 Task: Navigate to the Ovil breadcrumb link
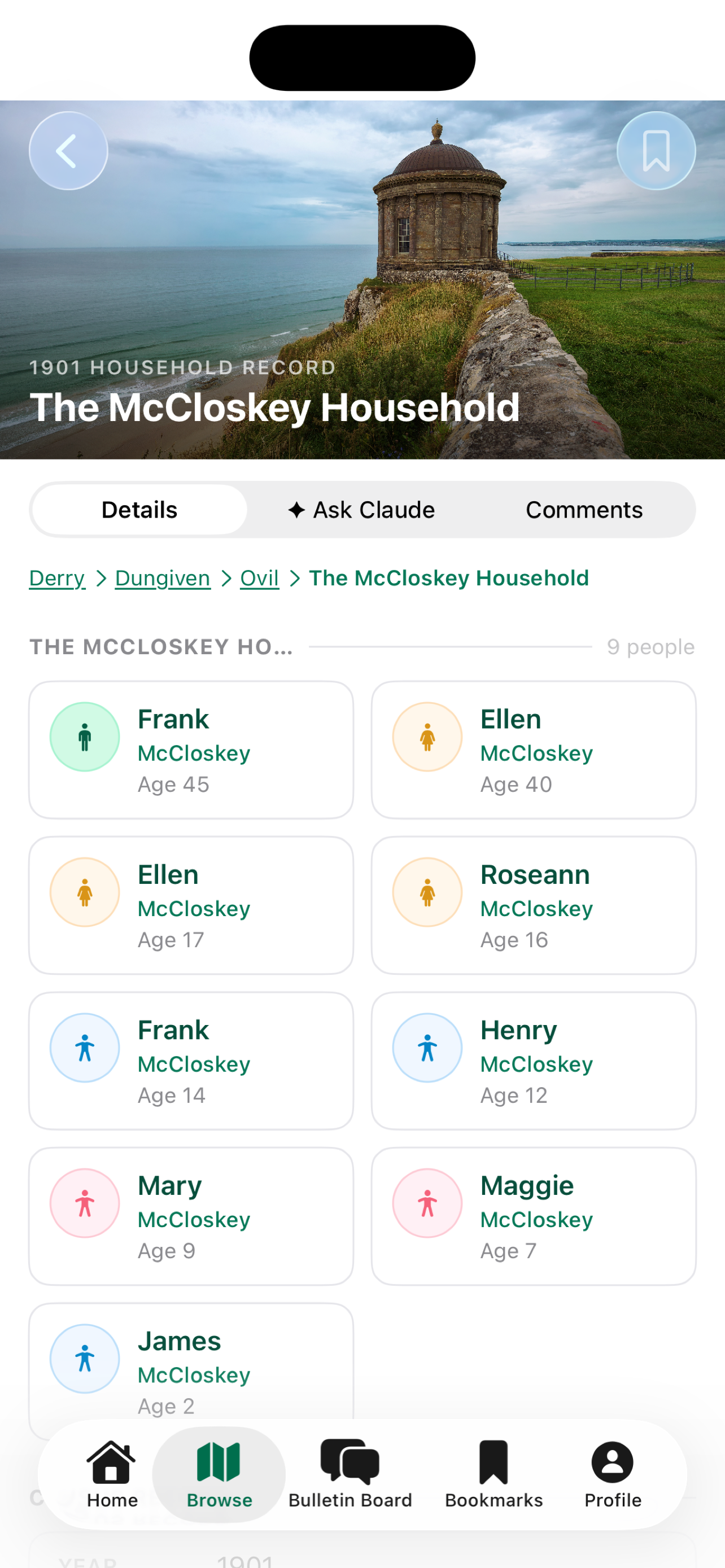point(259,577)
